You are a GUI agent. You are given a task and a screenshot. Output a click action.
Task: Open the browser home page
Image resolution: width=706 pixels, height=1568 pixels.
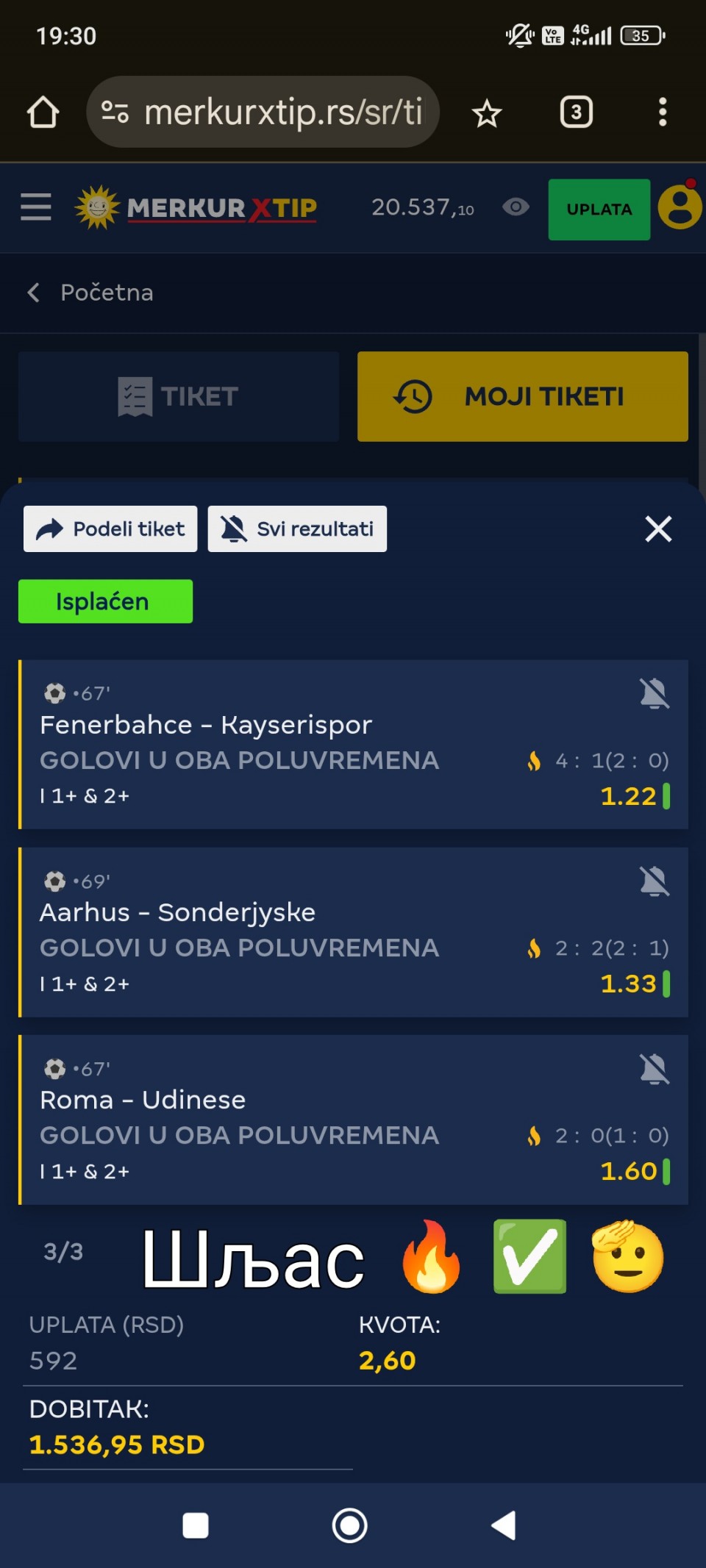click(43, 112)
